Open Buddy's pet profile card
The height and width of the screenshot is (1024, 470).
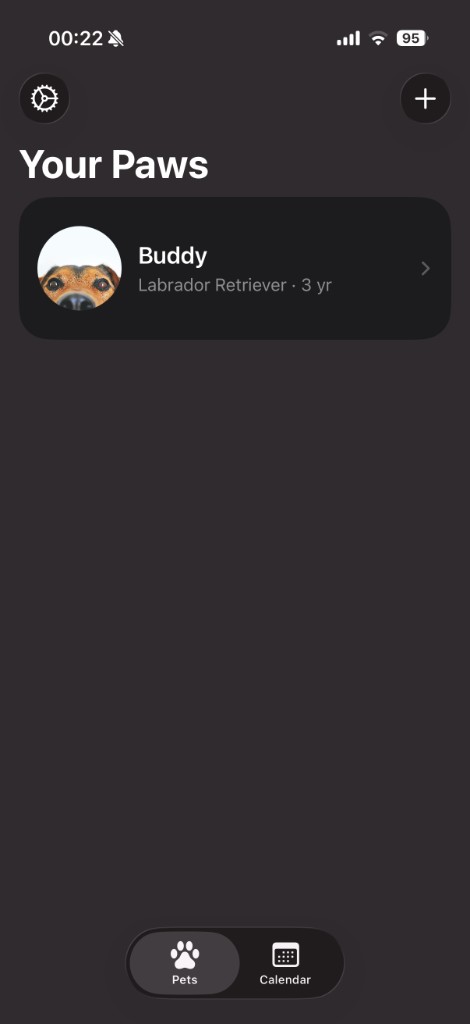pos(235,268)
